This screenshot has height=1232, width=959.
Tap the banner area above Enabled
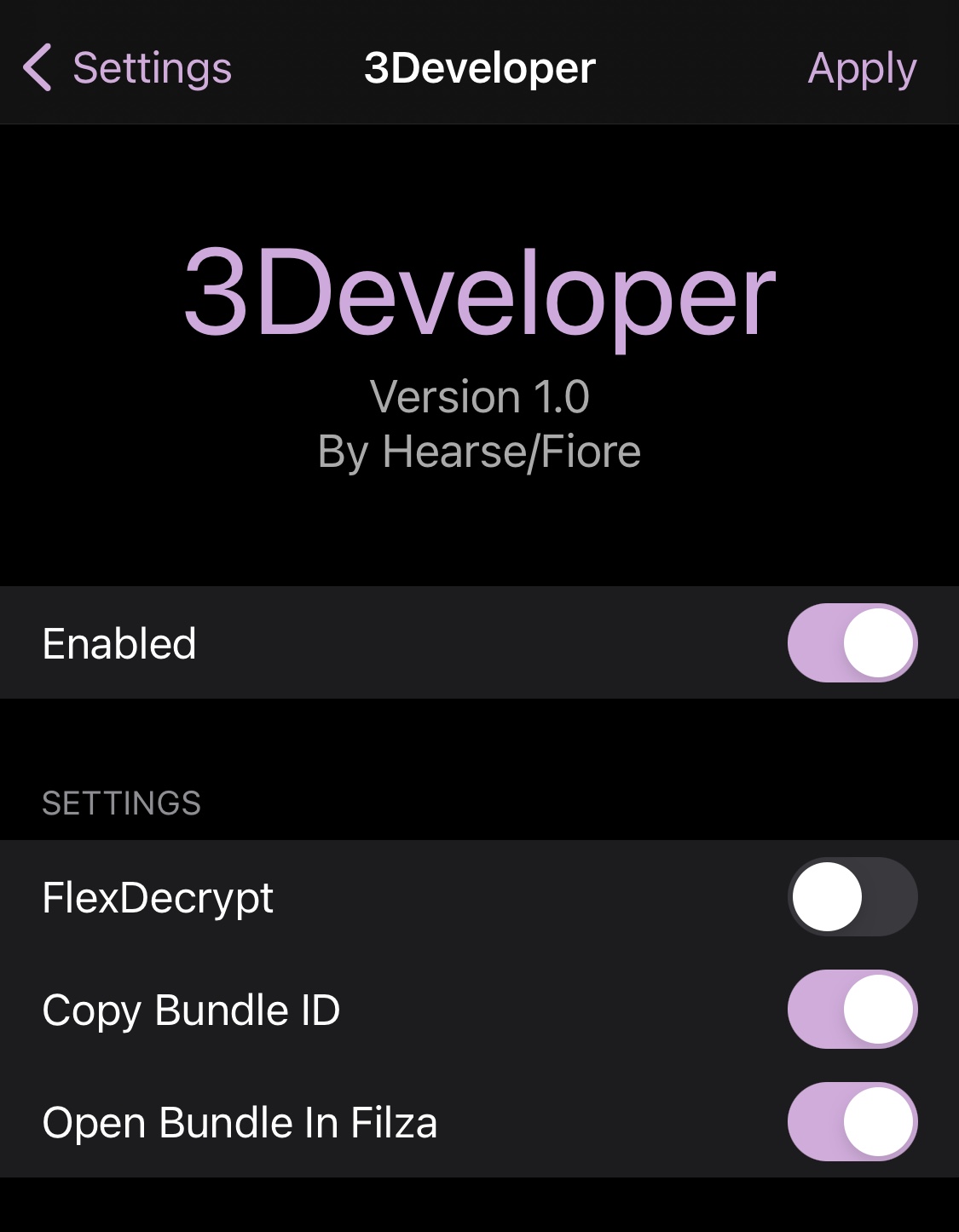coord(479,528)
